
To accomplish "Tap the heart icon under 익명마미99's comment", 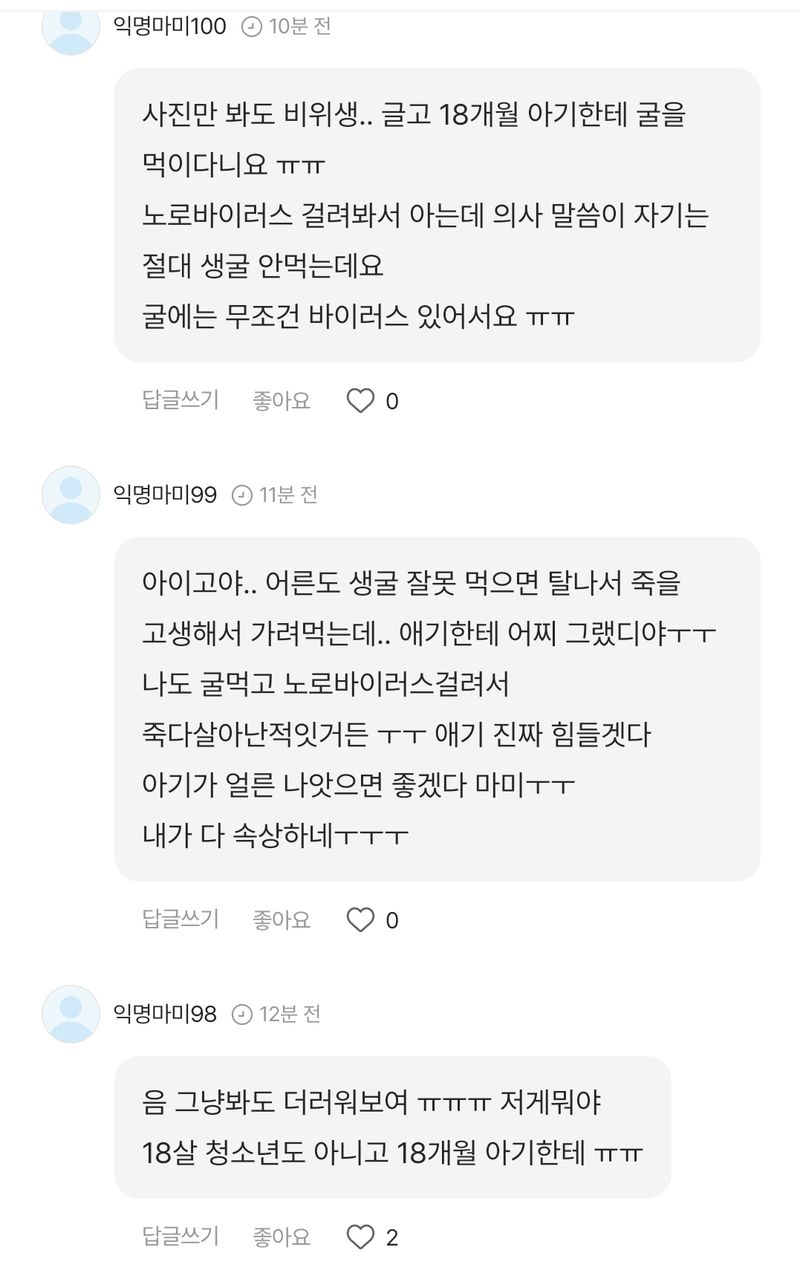I will coord(360,920).
